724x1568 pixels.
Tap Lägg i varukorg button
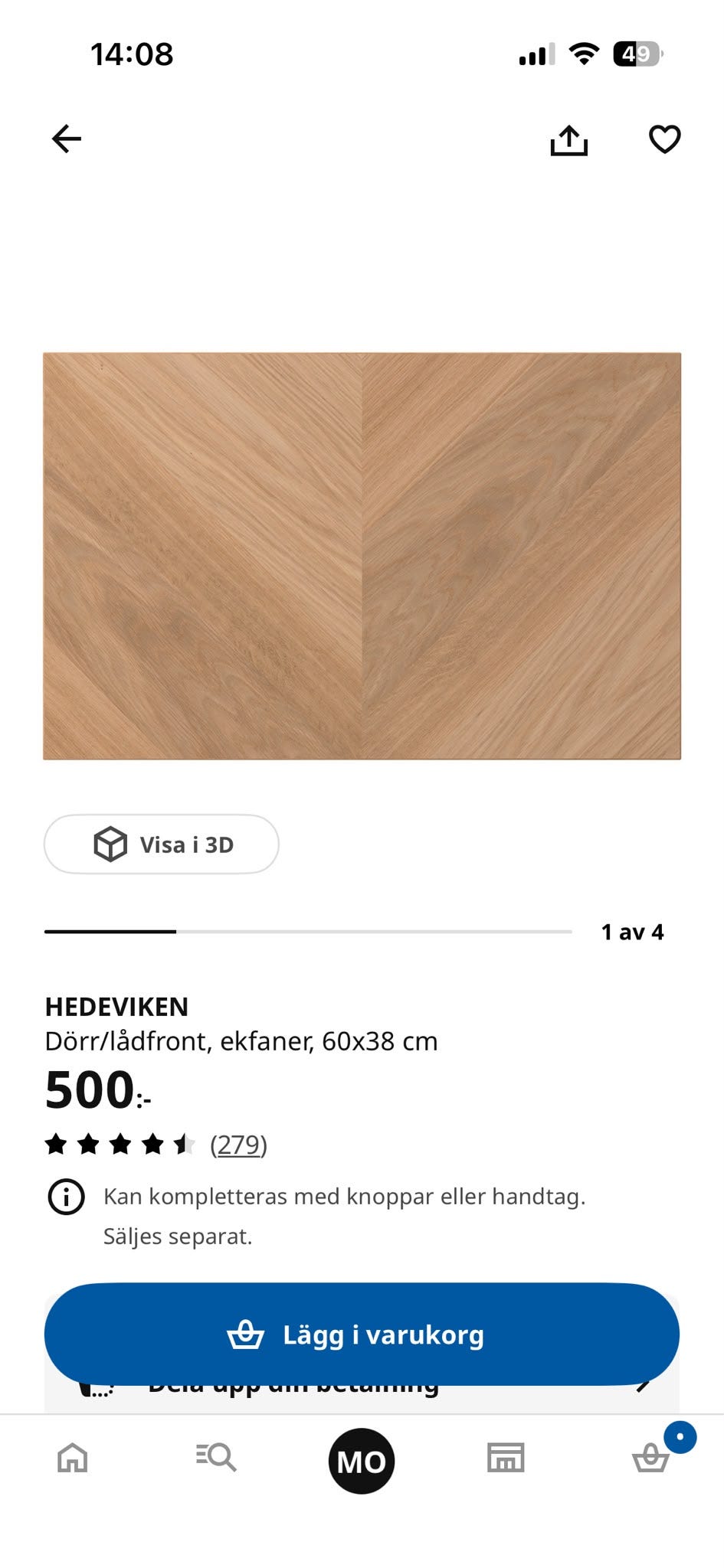pos(362,1334)
